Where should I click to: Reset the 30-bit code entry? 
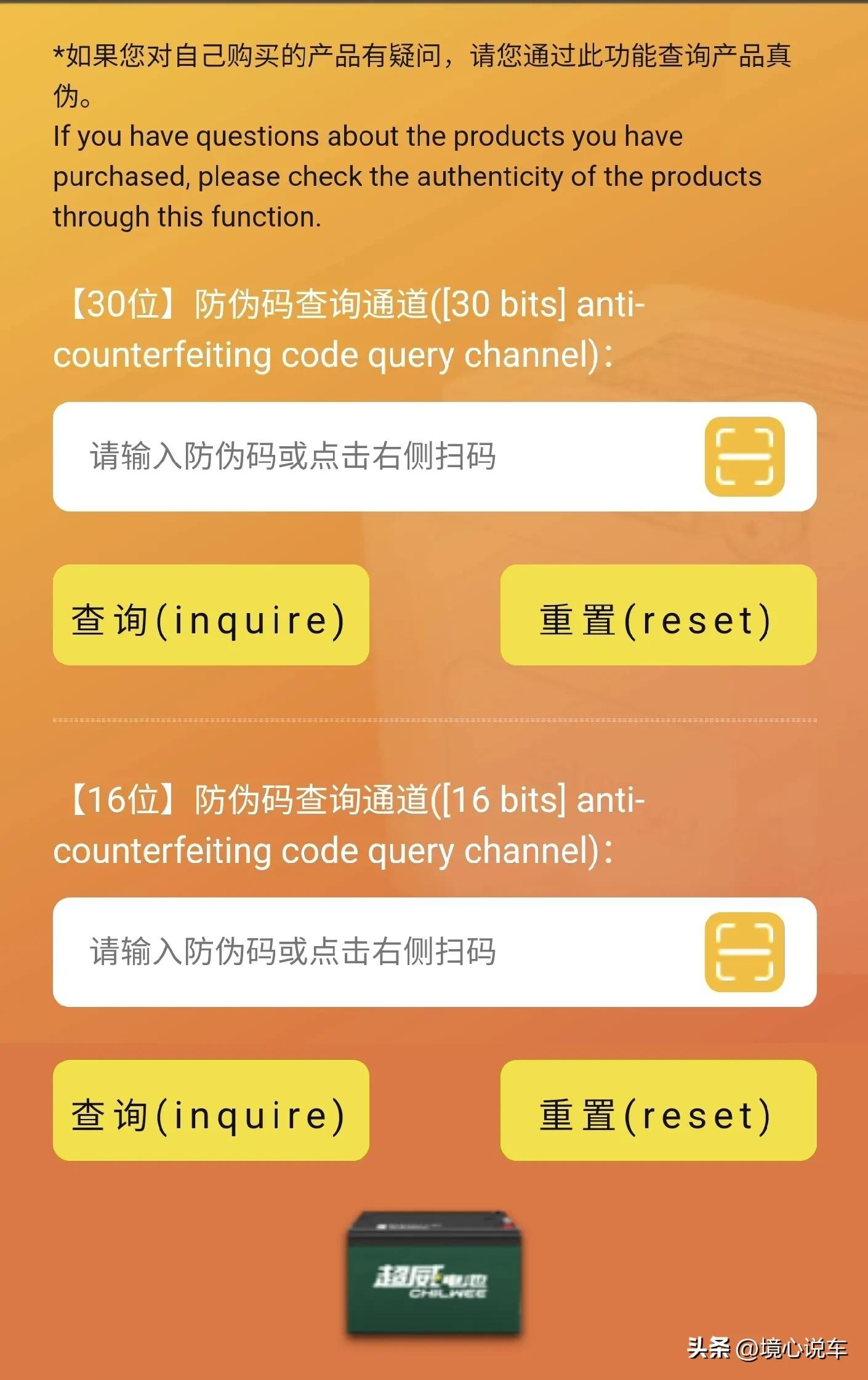point(658,615)
